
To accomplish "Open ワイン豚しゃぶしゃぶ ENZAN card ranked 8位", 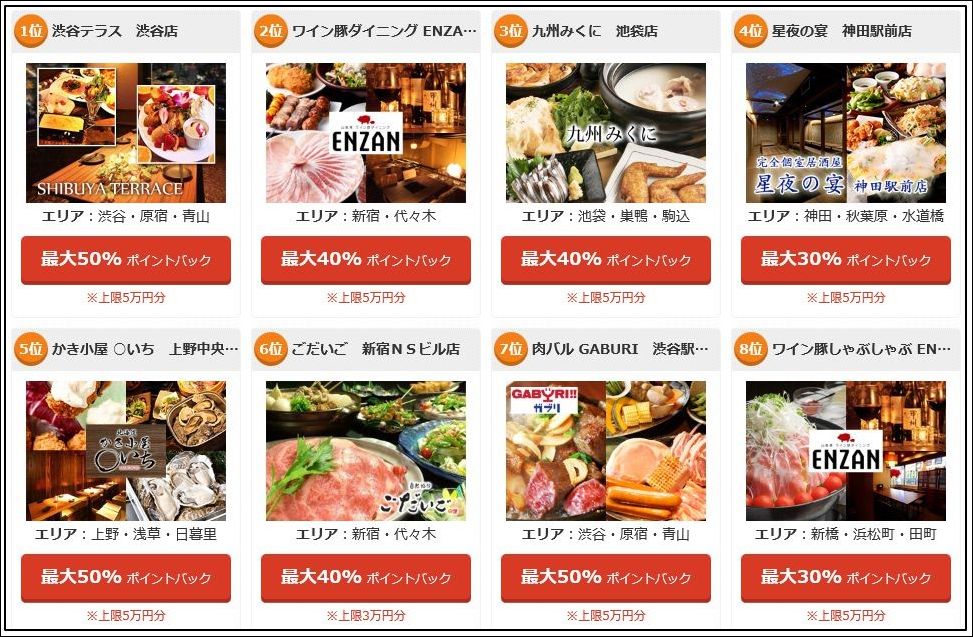I will coord(846,450).
